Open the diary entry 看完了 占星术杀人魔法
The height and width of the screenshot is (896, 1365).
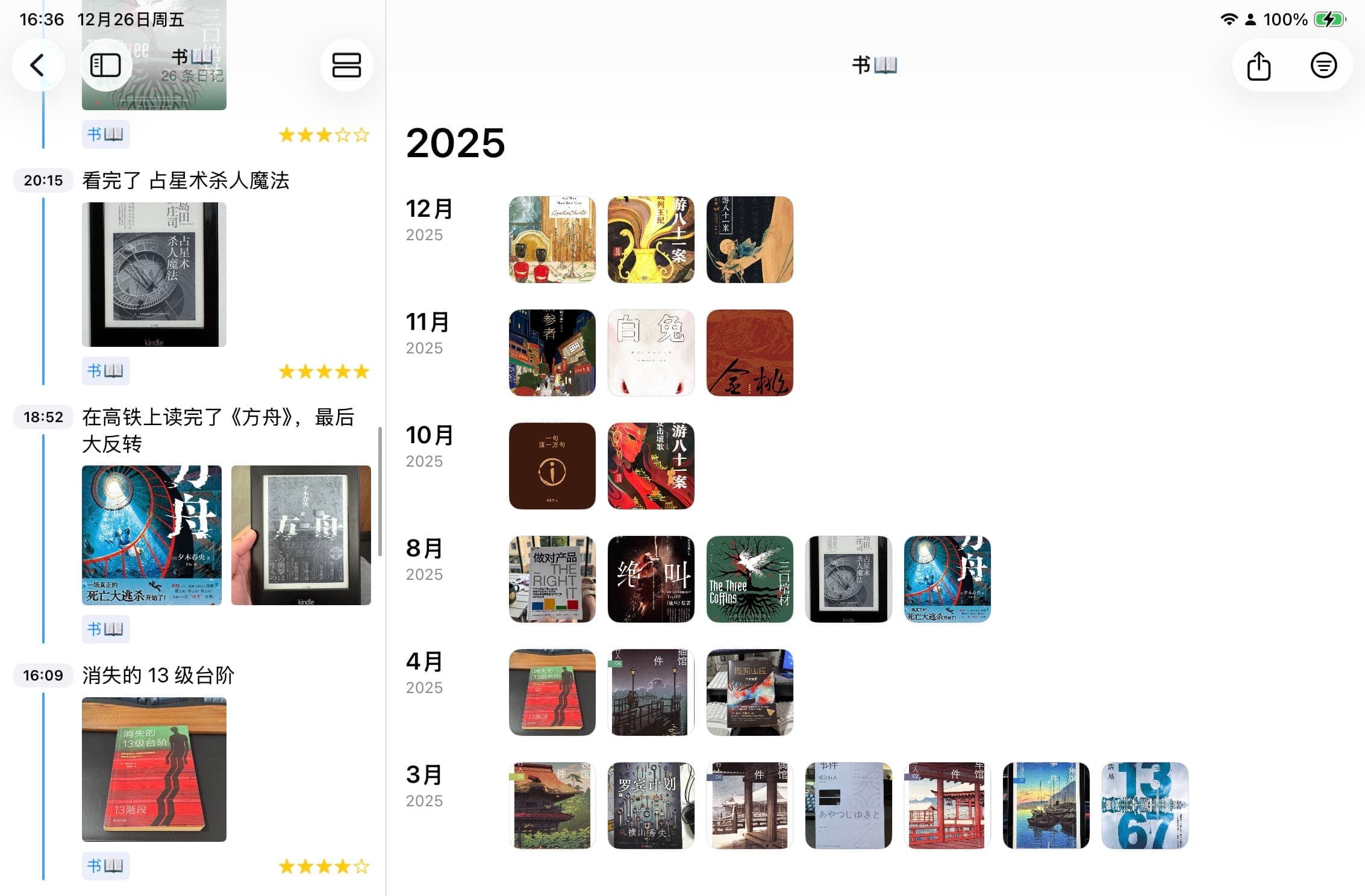tap(186, 181)
